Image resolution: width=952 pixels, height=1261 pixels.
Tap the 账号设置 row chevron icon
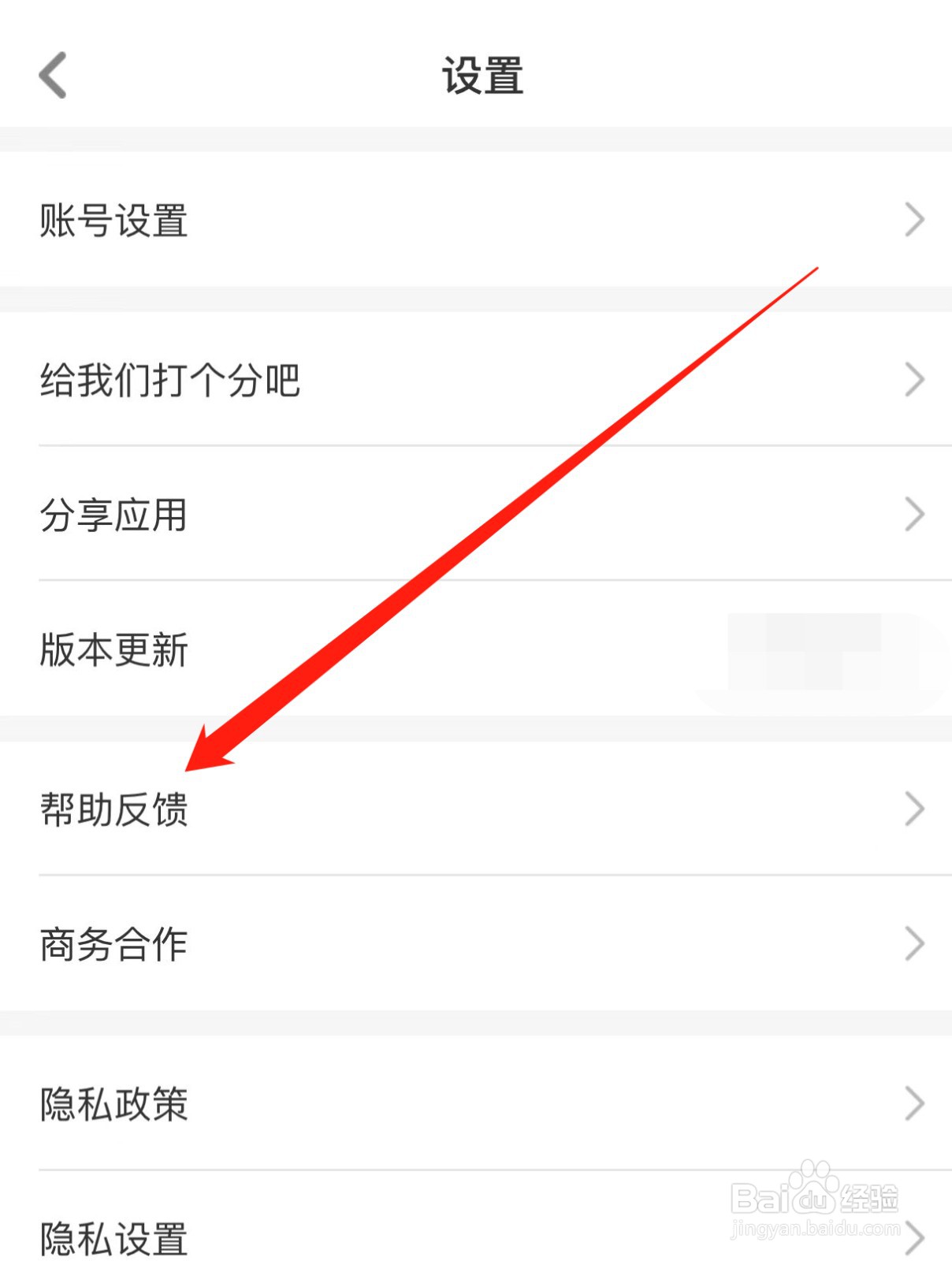pos(913,221)
